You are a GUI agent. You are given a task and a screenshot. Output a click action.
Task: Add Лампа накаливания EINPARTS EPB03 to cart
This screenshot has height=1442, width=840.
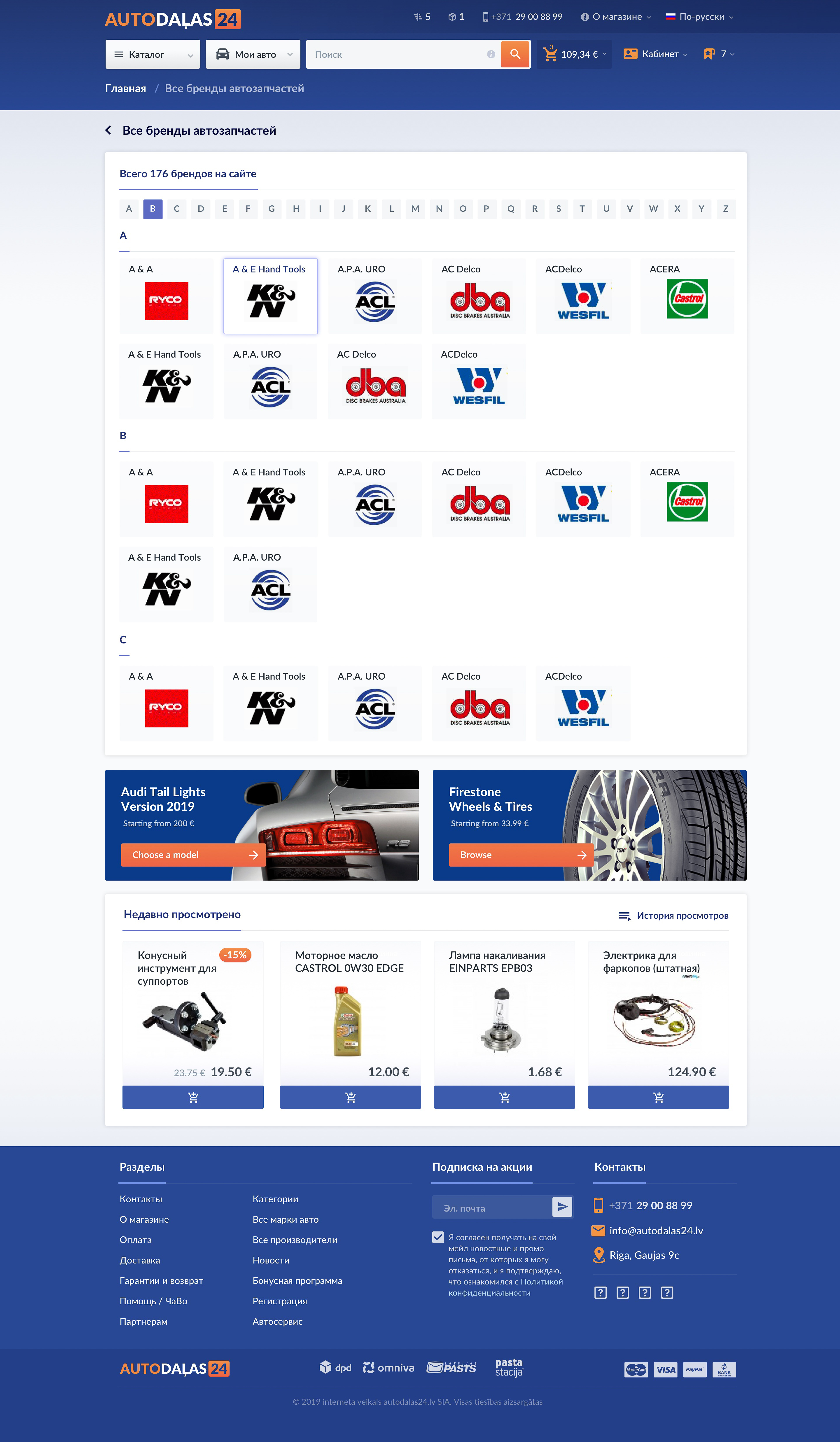click(x=504, y=1097)
